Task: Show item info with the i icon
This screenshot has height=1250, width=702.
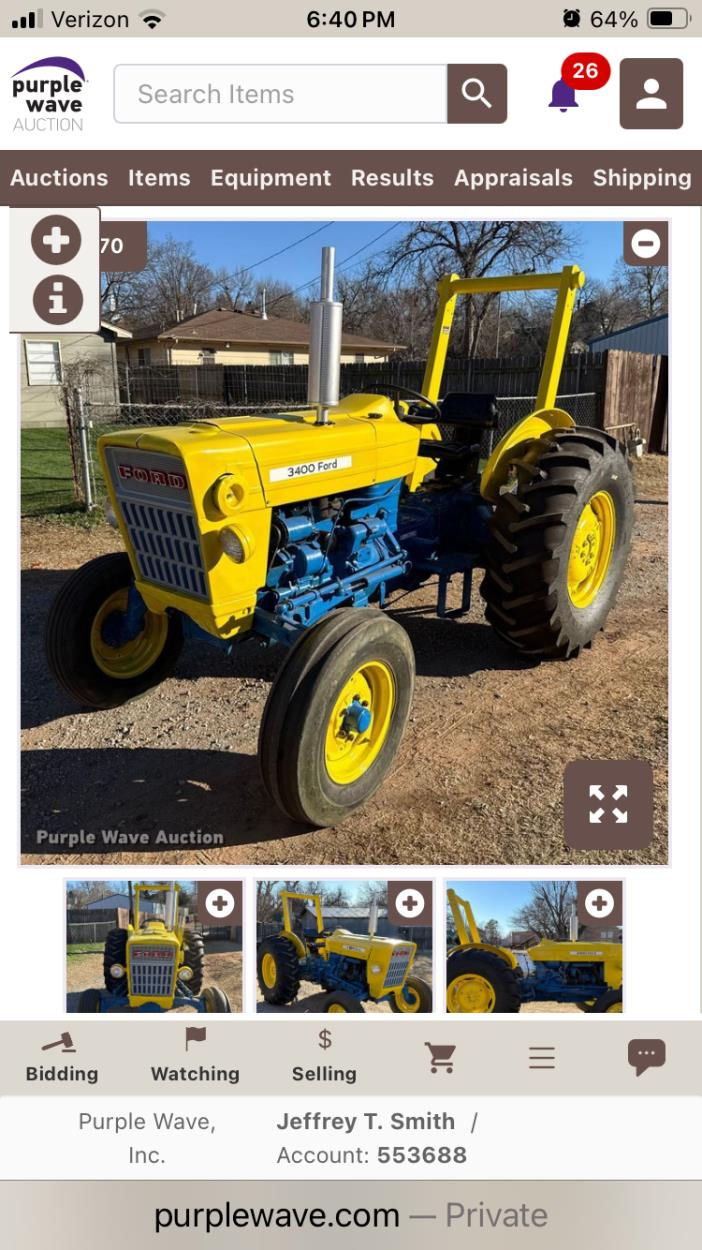Action: [57, 299]
